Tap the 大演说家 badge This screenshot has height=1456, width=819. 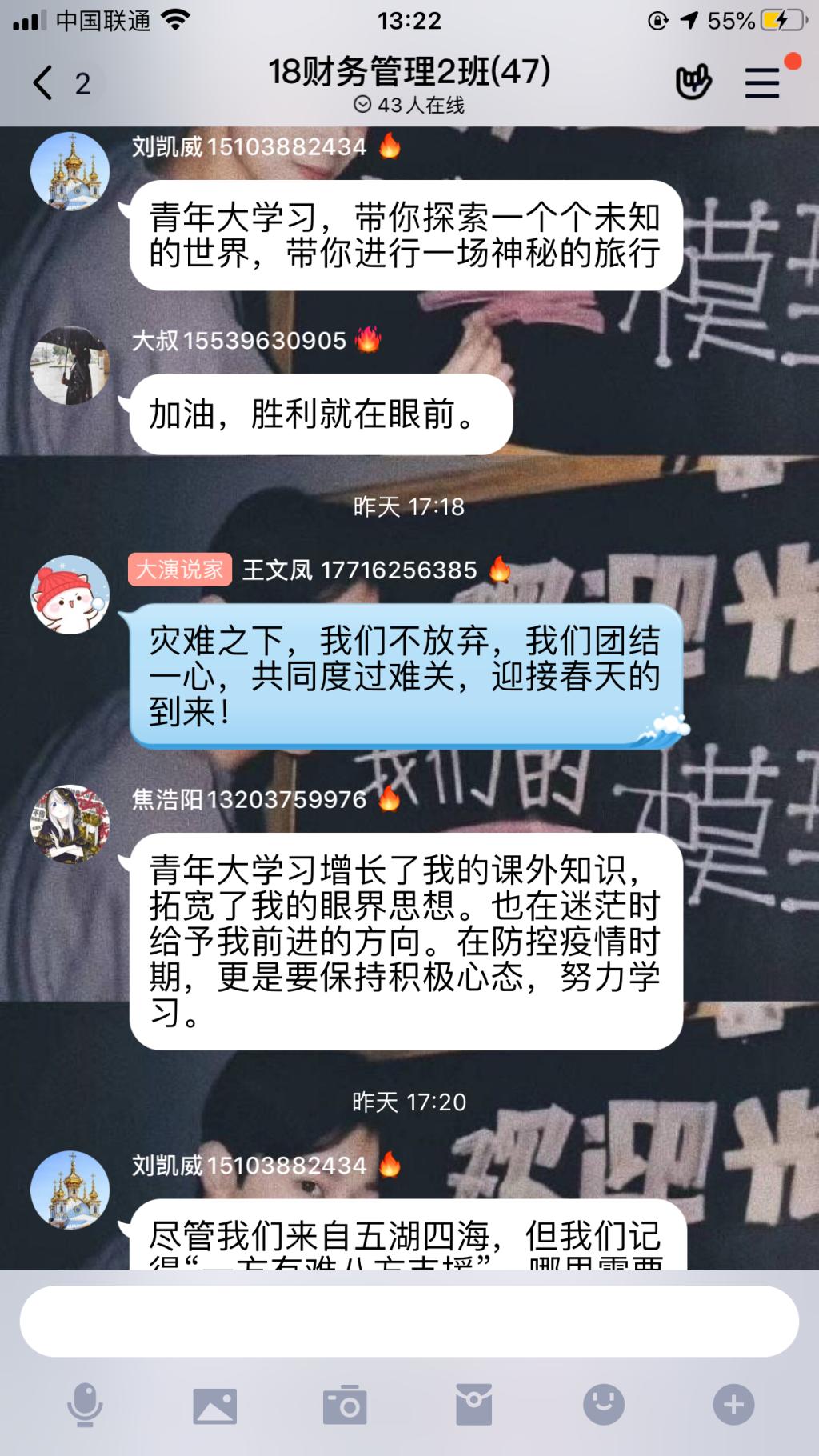[x=180, y=570]
